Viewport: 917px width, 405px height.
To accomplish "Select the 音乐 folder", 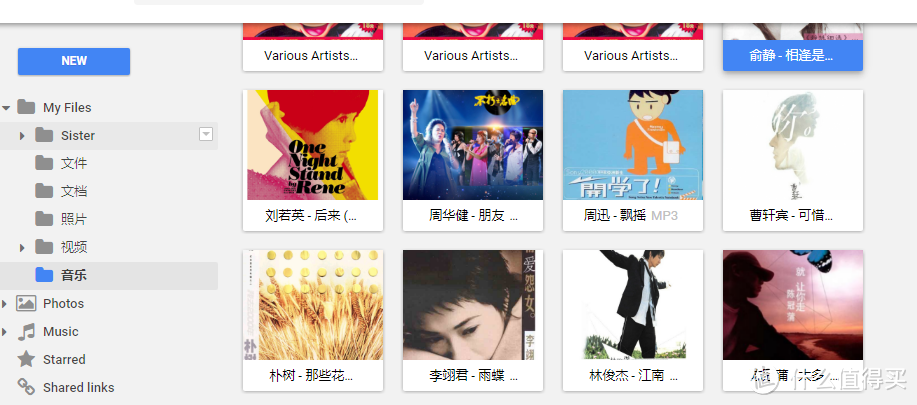I will tap(74, 275).
